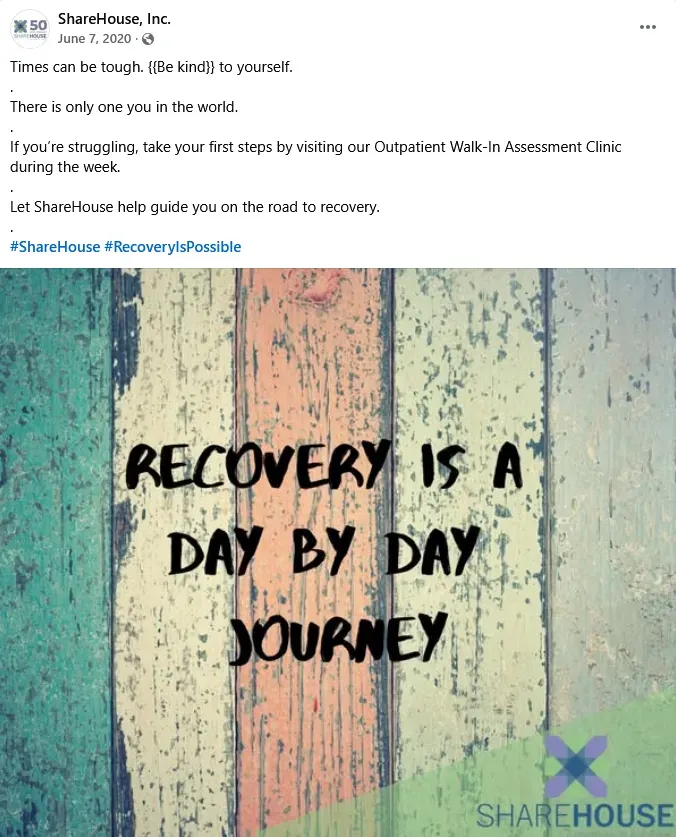Open the ShareHouse, Inc. page name link

(x=114, y=19)
